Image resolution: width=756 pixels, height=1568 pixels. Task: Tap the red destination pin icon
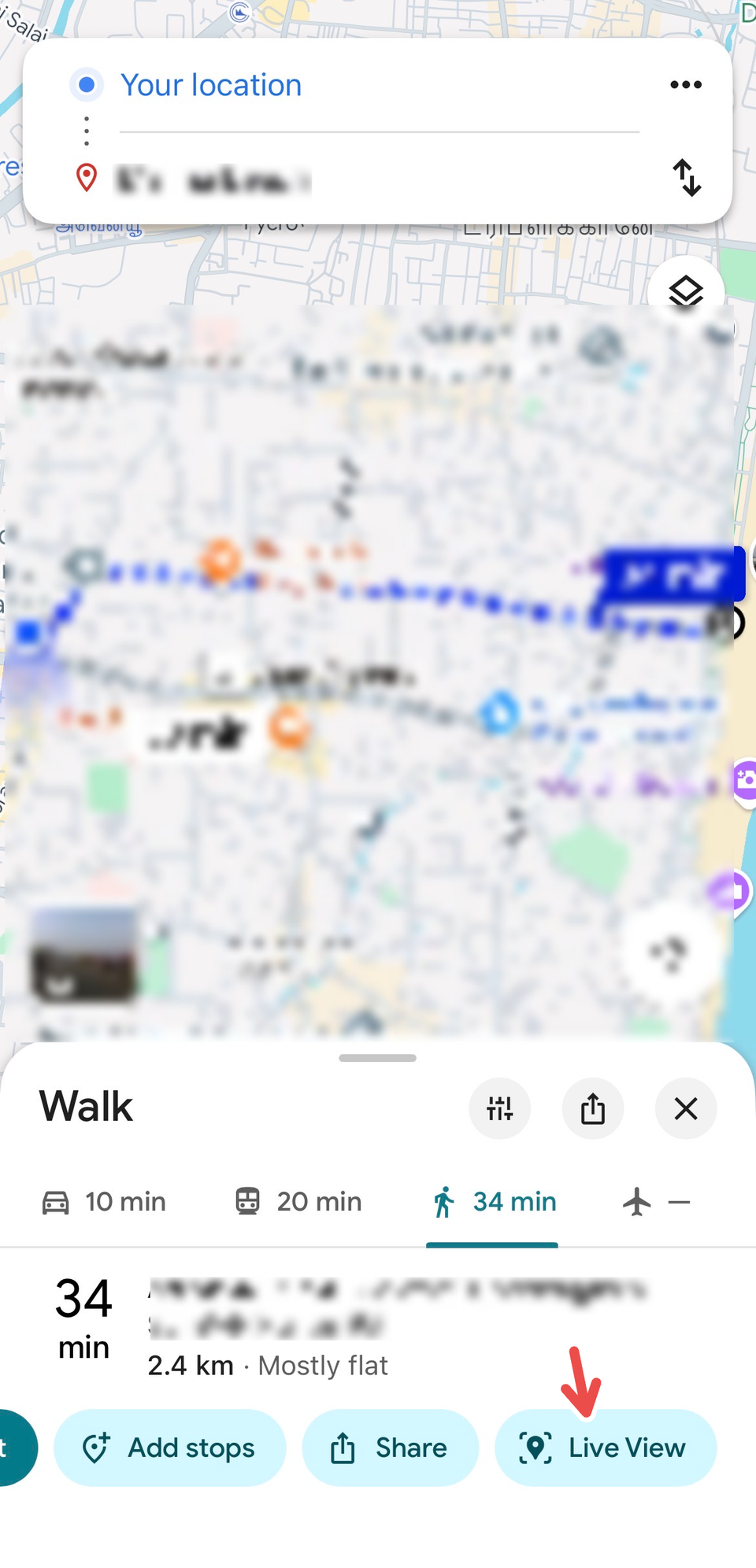85,177
